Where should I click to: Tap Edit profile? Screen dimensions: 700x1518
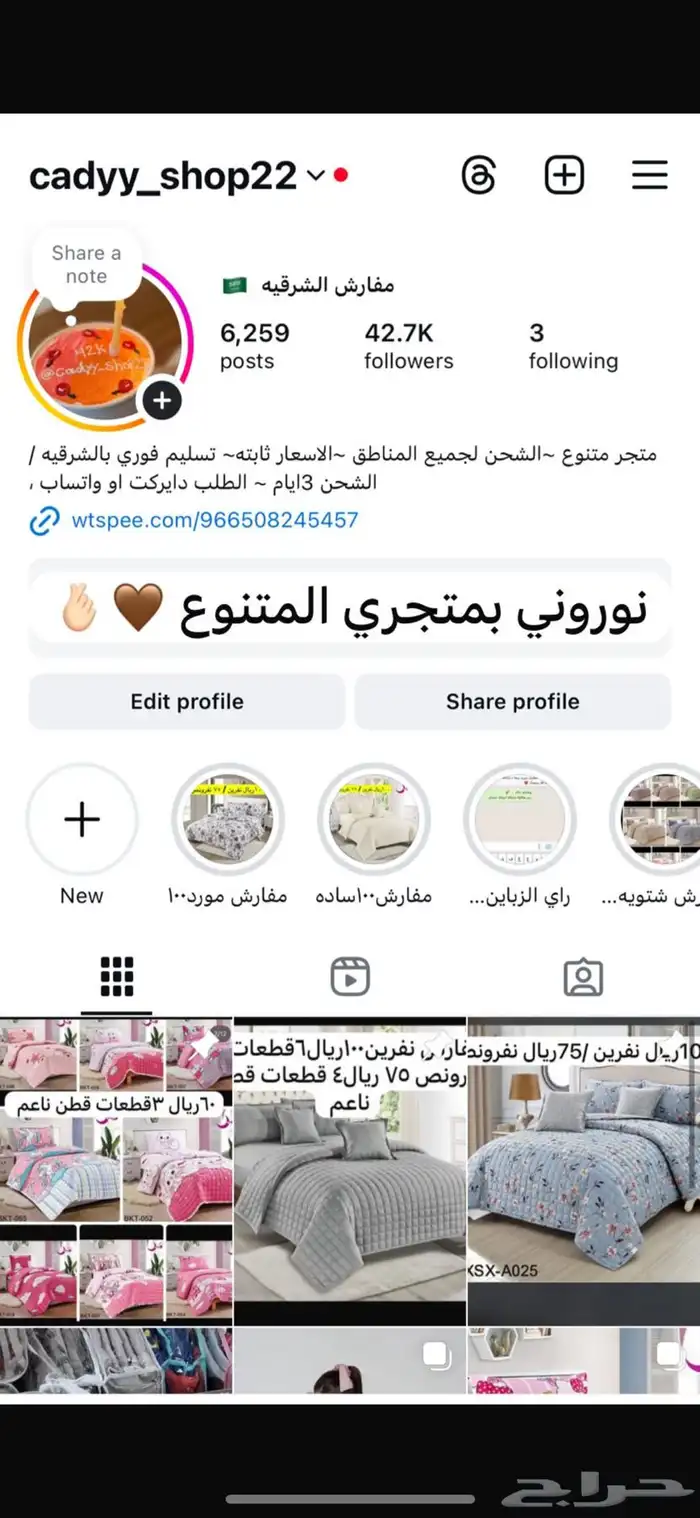(187, 702)
